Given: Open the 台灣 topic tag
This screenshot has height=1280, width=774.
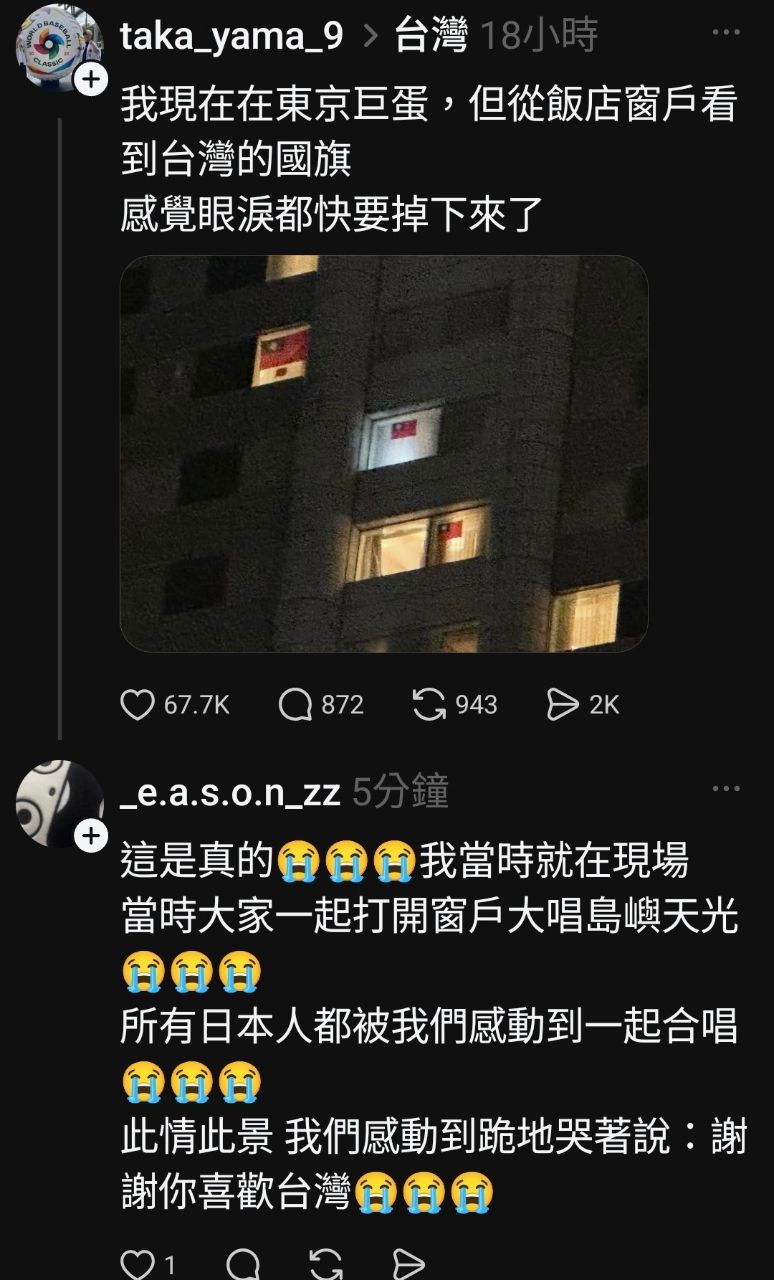Looking at the screenshot, I should tap(431, 37).
